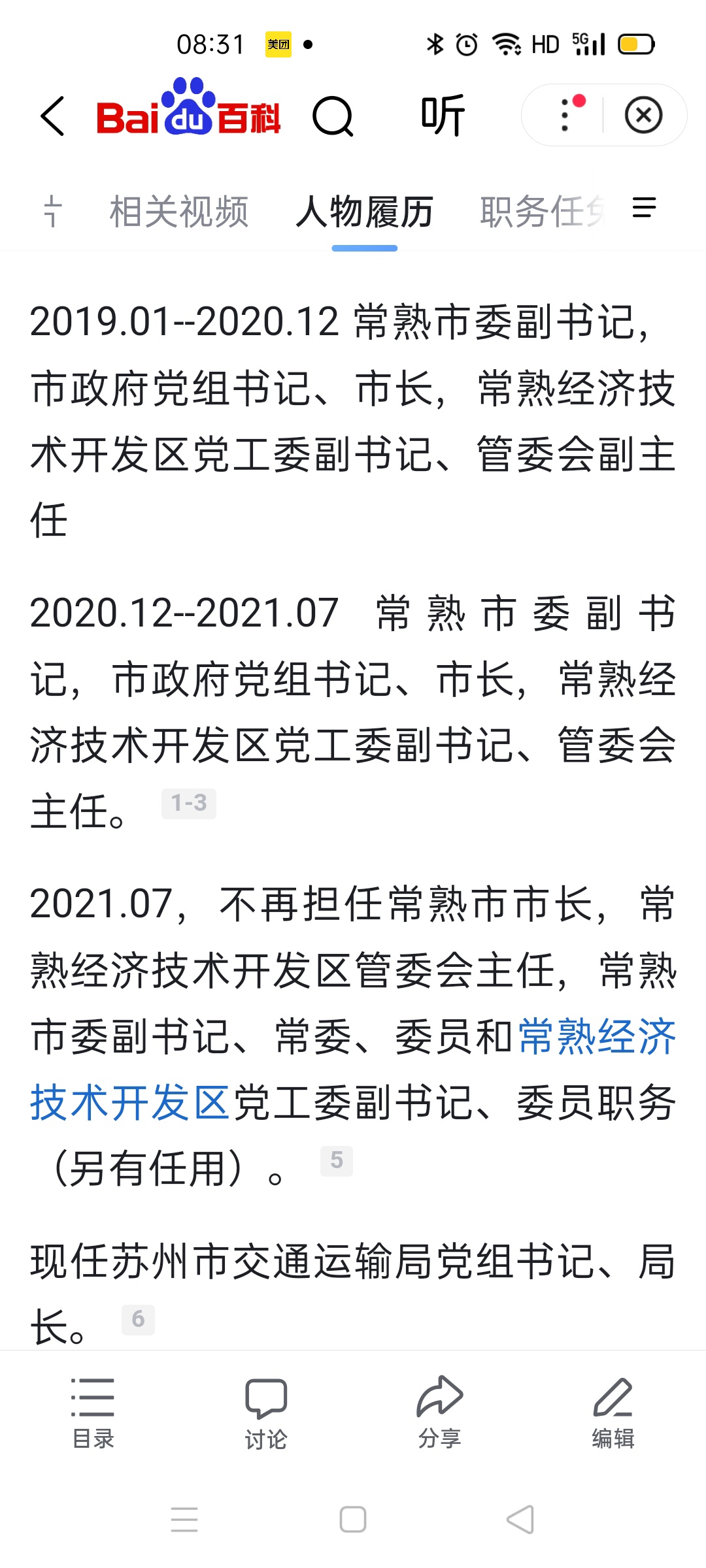Screen dimensions: 706x1568
Task: Tap the system back triangle button
Action: coord(520,1519)
